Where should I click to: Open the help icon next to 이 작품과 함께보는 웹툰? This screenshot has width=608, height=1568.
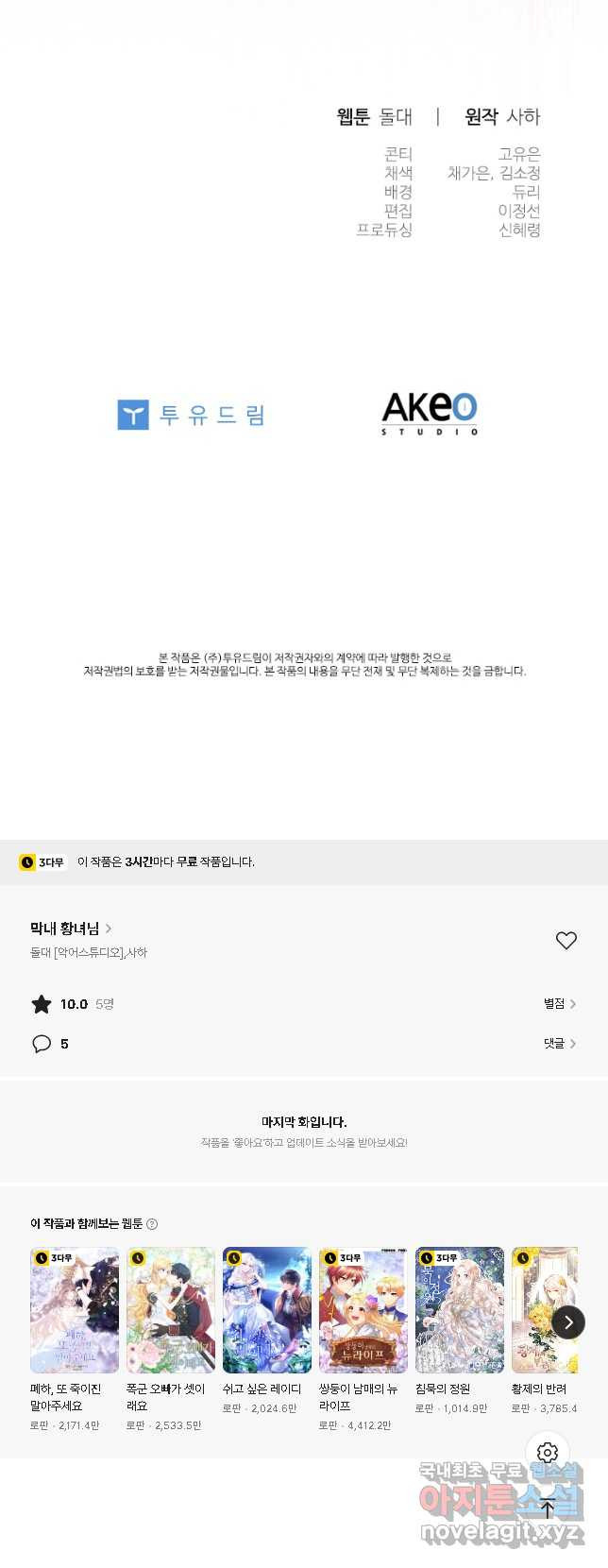pos(153,1224)
